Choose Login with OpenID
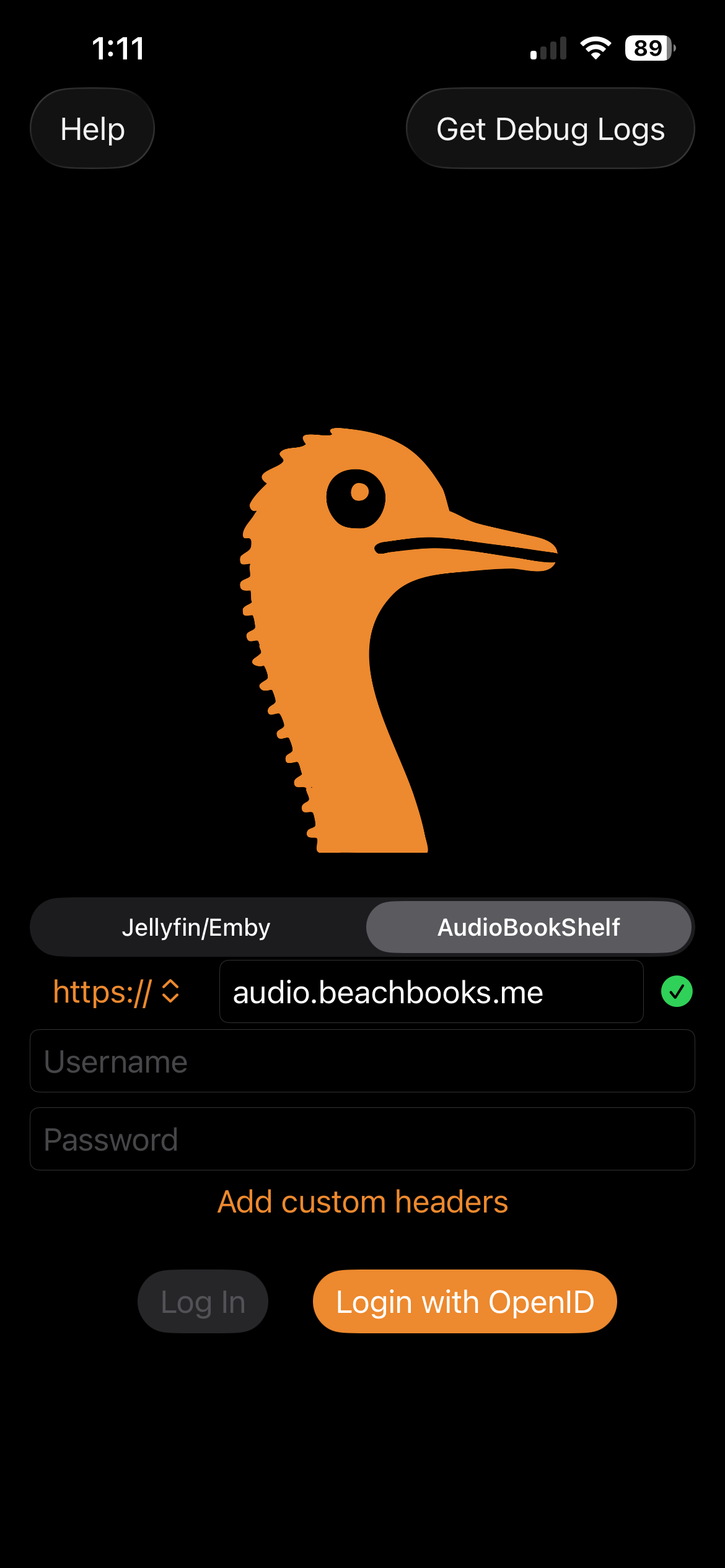Image resolution: width=725 pixels, height=1568 pixels. [465, 1302]
